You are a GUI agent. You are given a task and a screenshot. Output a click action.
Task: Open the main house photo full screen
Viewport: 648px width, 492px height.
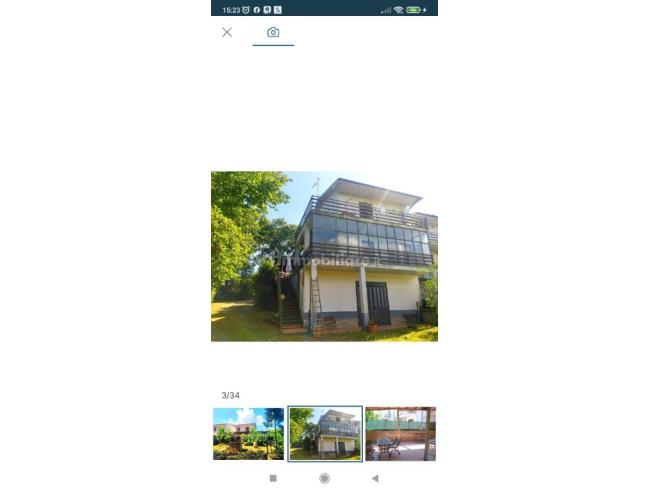[x=324, y=256]
